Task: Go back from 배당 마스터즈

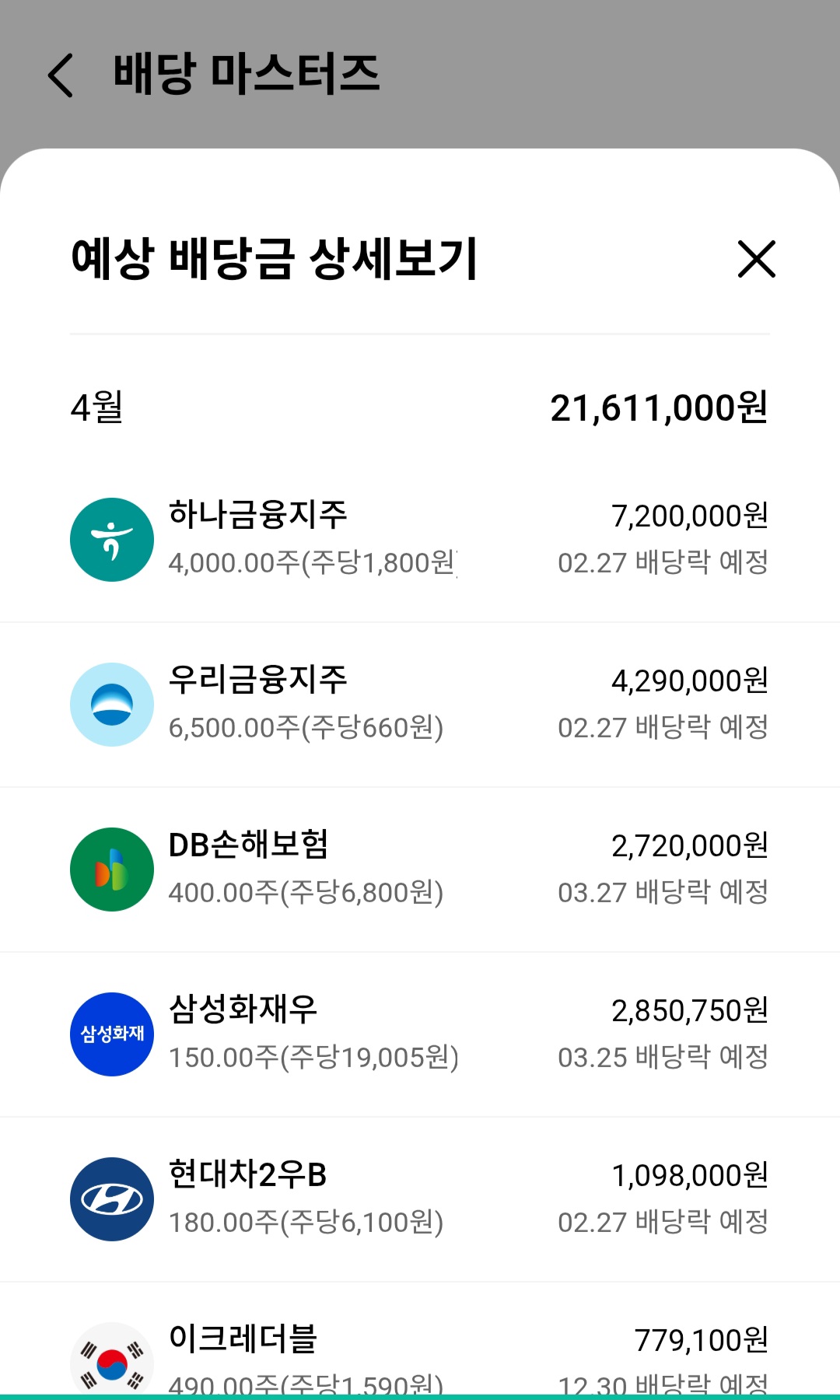Action: 61,75
